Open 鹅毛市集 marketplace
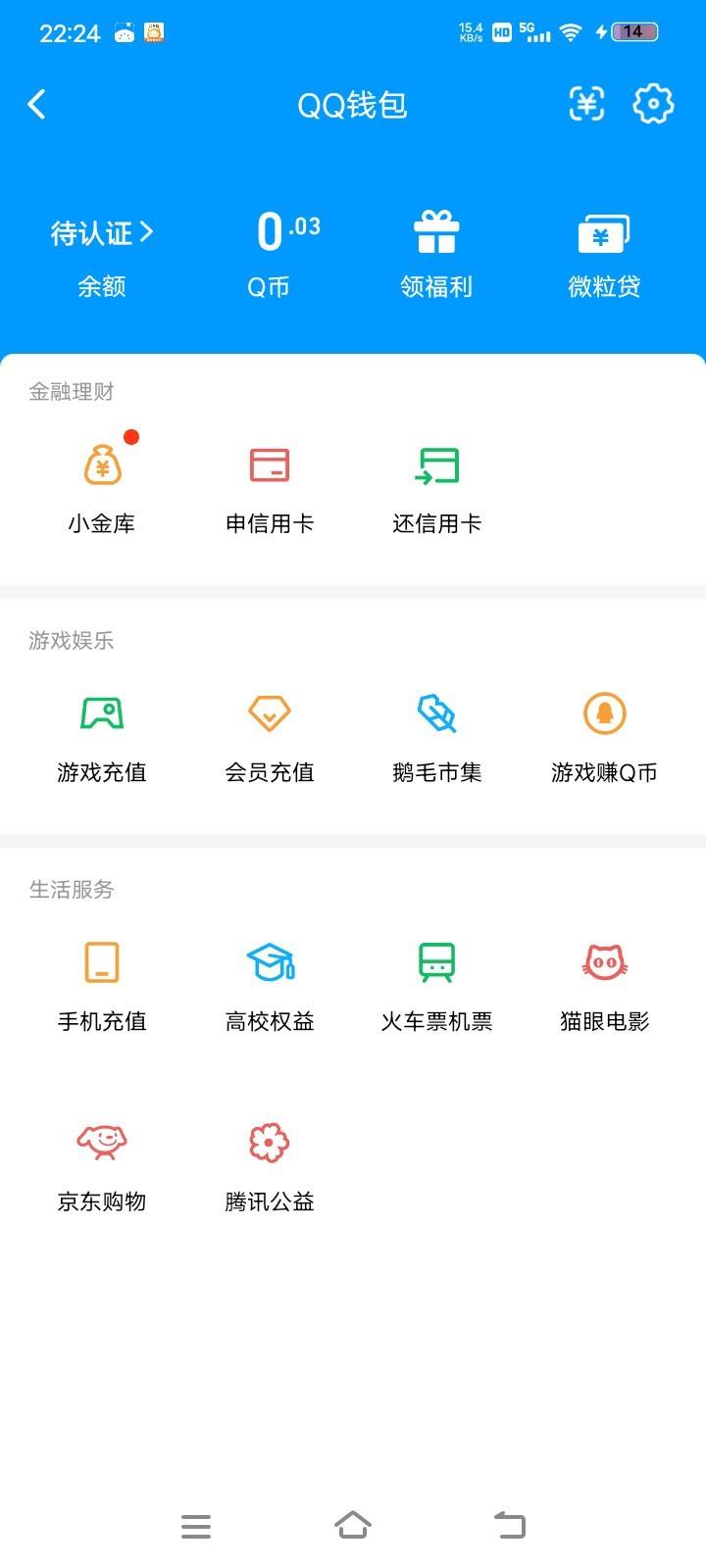 click(x=436, y=734)
